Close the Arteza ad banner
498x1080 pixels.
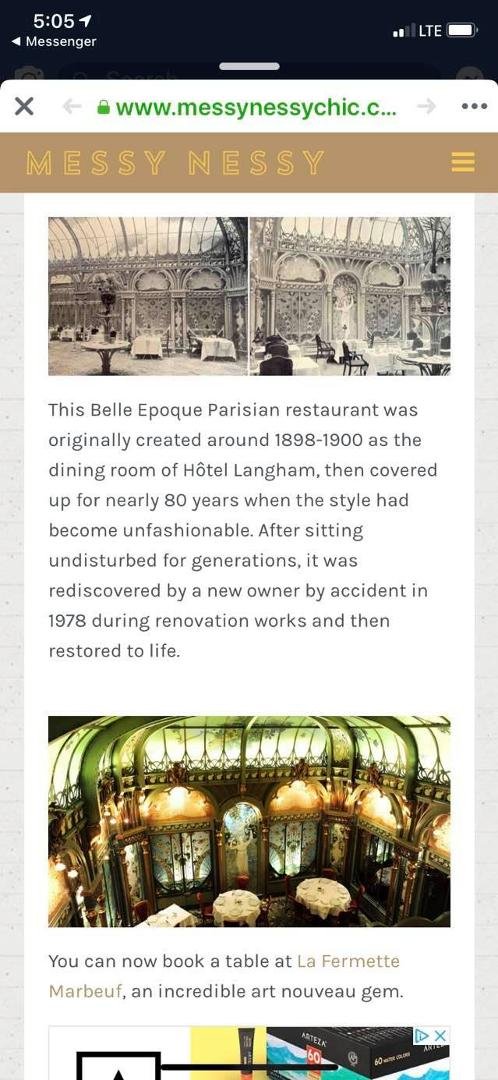[441, 1035]
